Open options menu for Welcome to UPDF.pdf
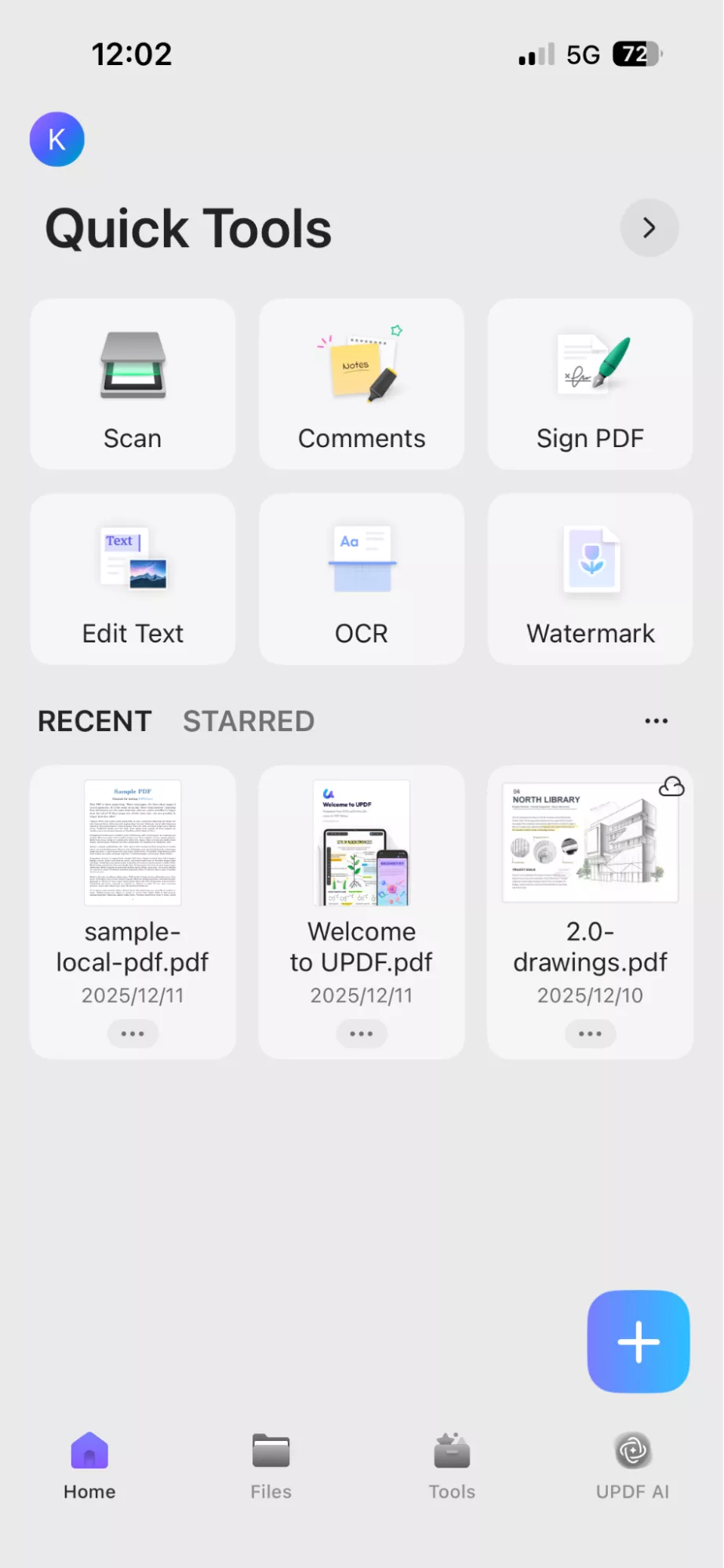The image size is (724, 1568). [361, 1034]
